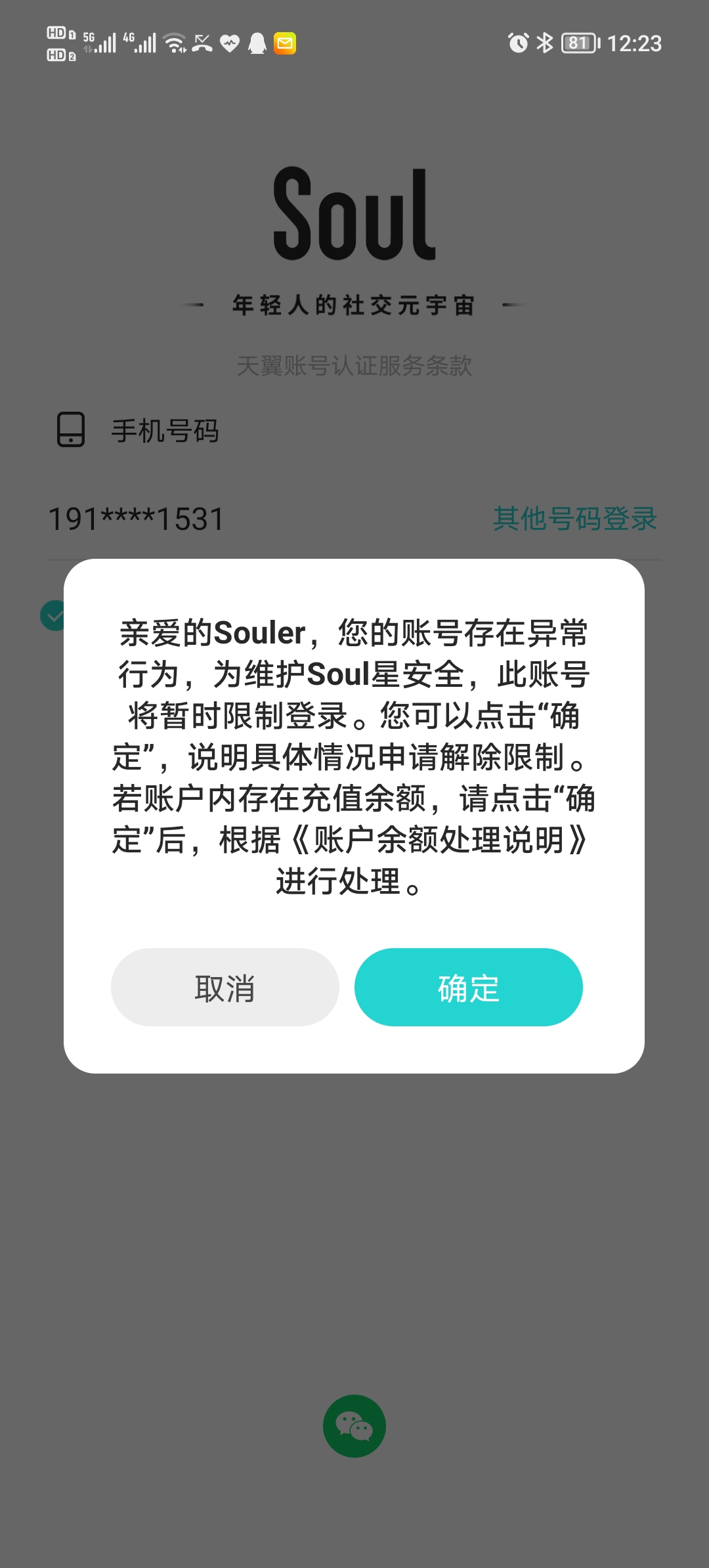
Task: Choose 其他号码登录 to use another number
Action: click(574, 519)
